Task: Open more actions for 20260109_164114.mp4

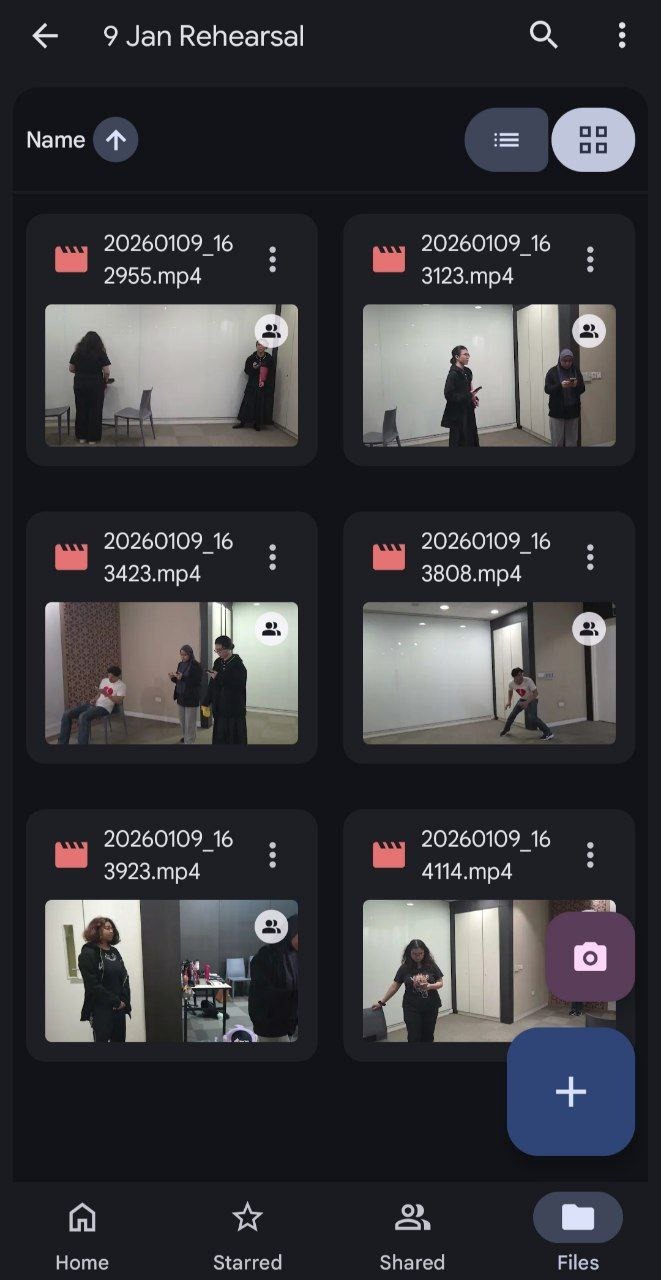Action: coord(590,855)
